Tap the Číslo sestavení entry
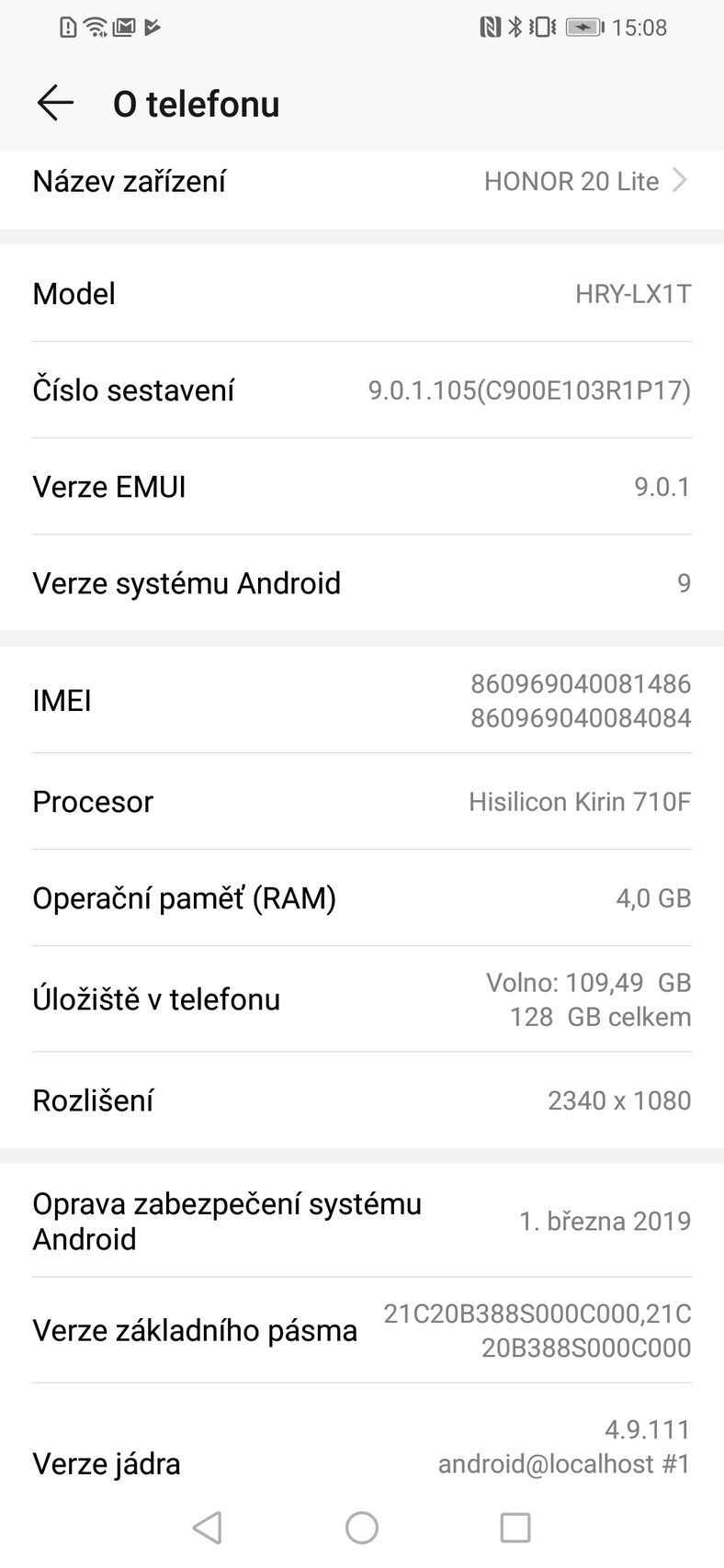The image size is (724, 1568). [362, 389]
